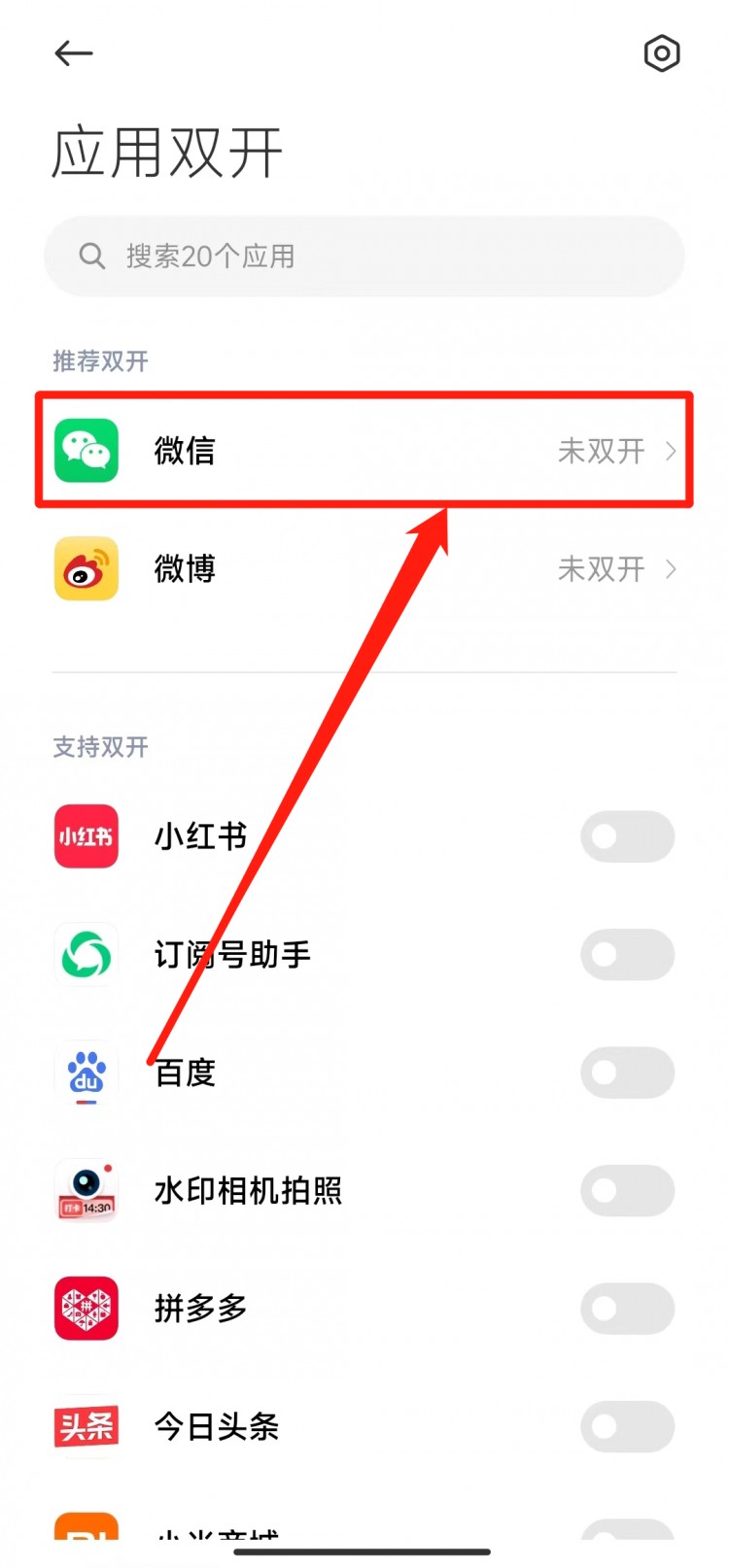Tap the 今日头条 app icon
Image resolution: width=729 pixels, height=1568 pixels.
[x=86, y=1426]
